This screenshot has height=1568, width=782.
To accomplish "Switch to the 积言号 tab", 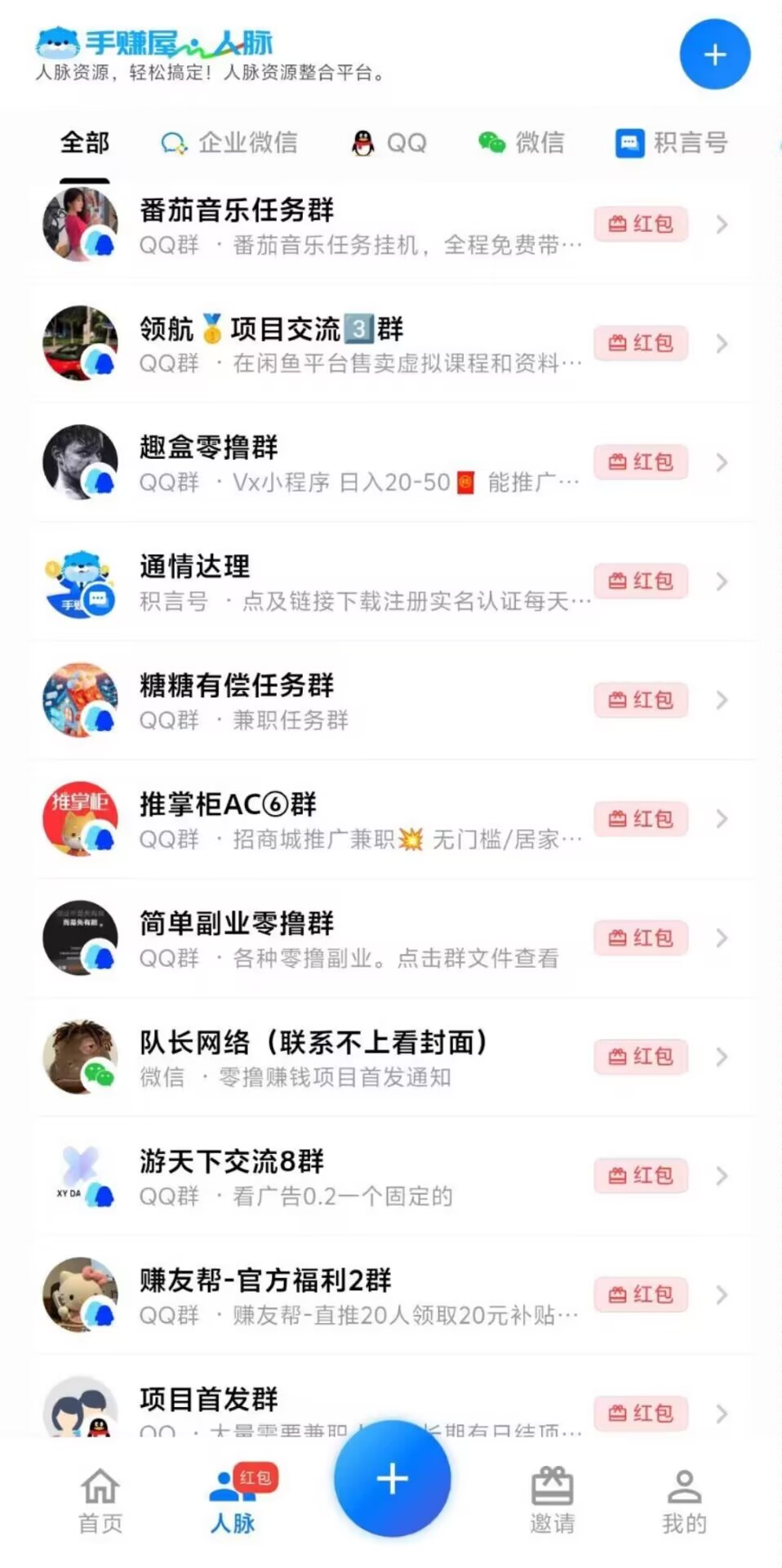I will click(671, 143).
